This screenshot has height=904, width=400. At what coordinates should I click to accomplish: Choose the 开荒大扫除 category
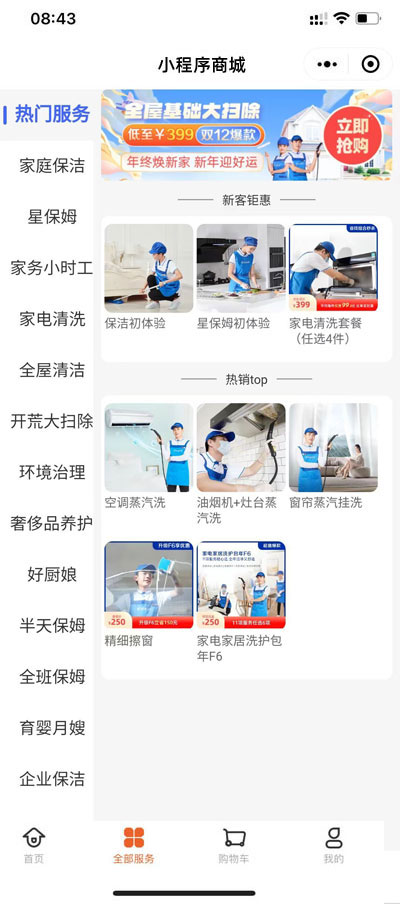[52, 421]
